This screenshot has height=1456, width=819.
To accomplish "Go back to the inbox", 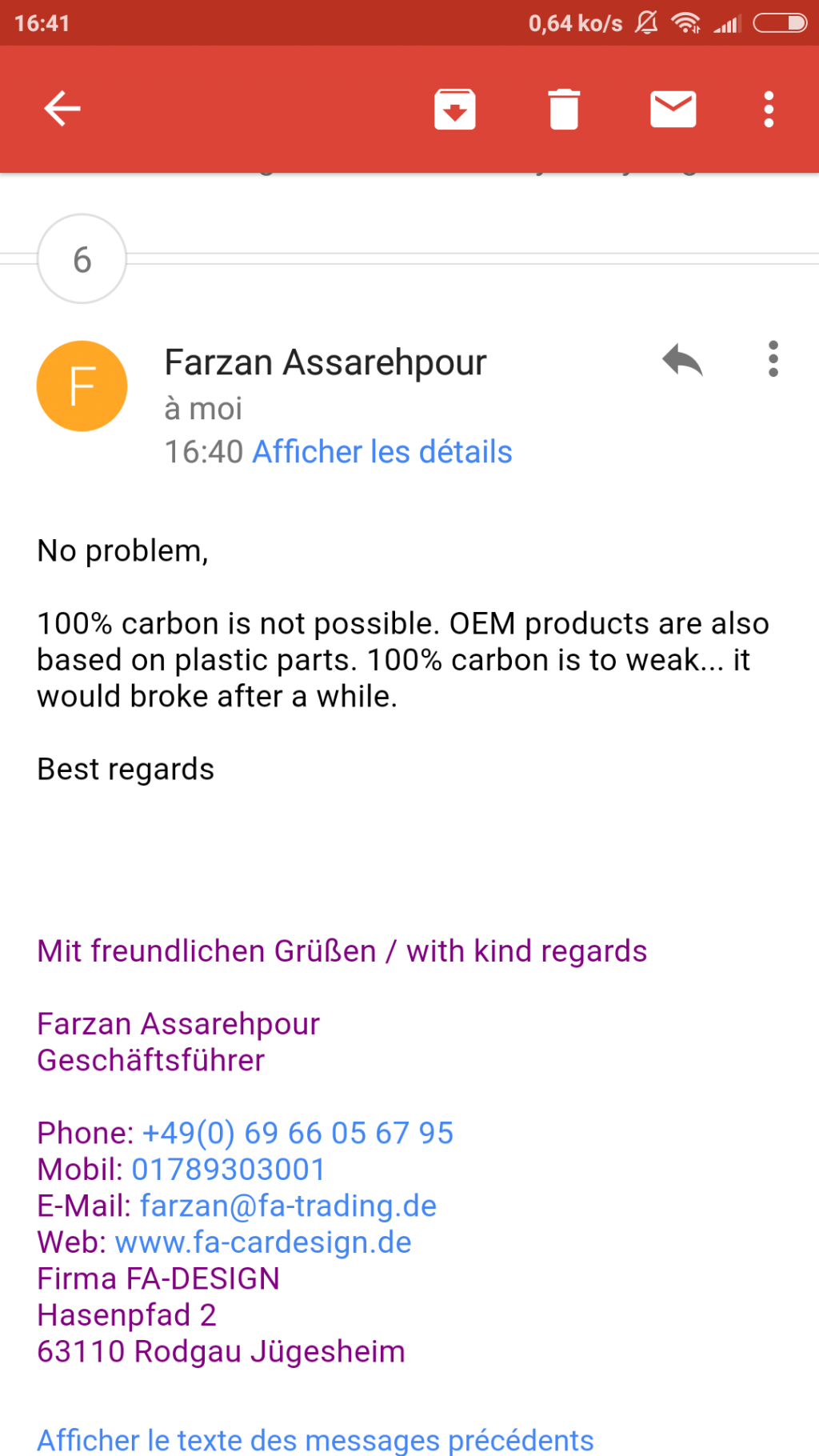I will [x=62, y=109].
